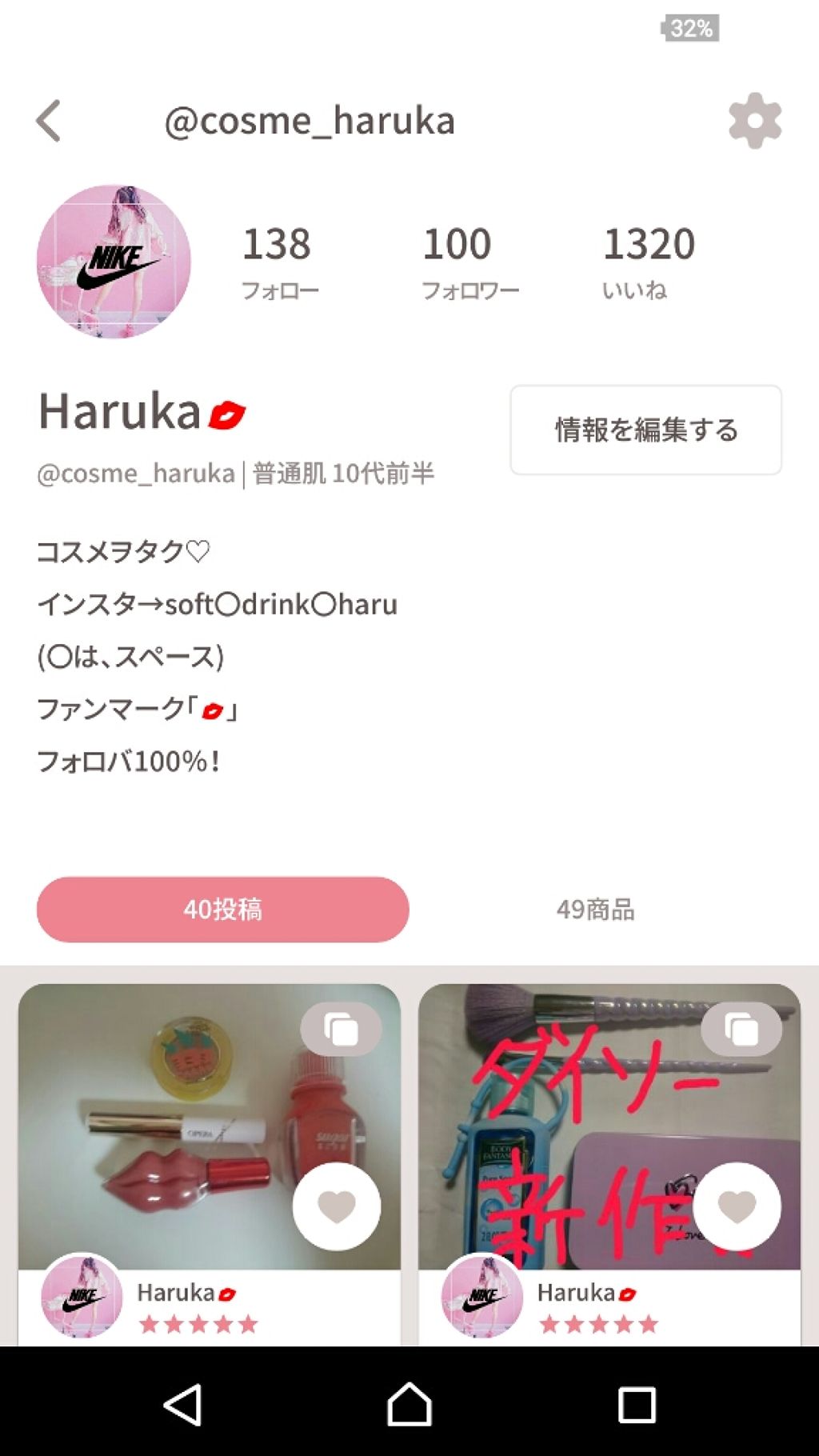Viewport: 819px width, 1456px height.
Task: Like the lipstick collection post heart
Action: 337,1209
